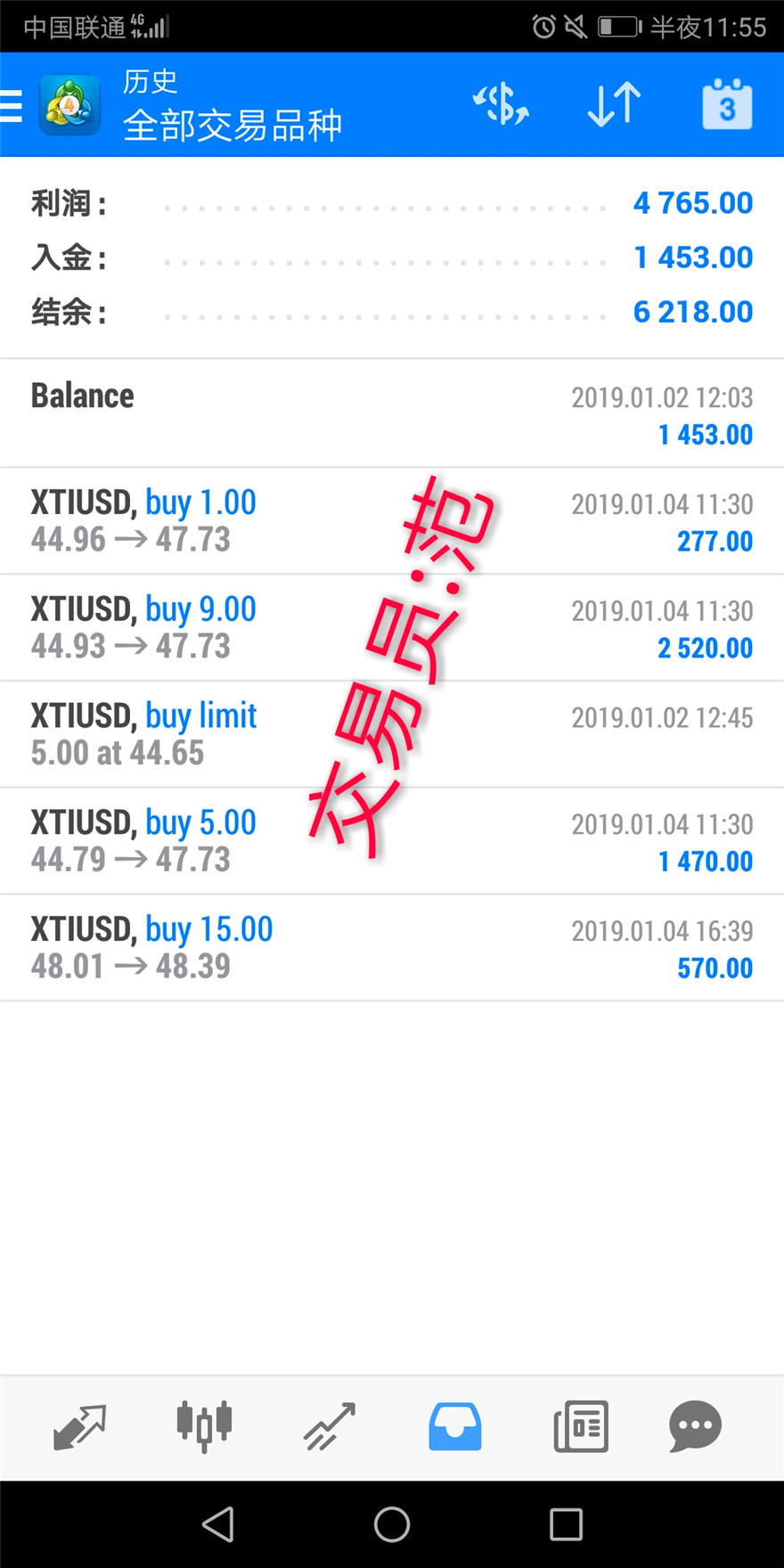Open the calendar period picker
Image resolution: width=784 pixels, height=1568 pixels.
pos(727,105)
